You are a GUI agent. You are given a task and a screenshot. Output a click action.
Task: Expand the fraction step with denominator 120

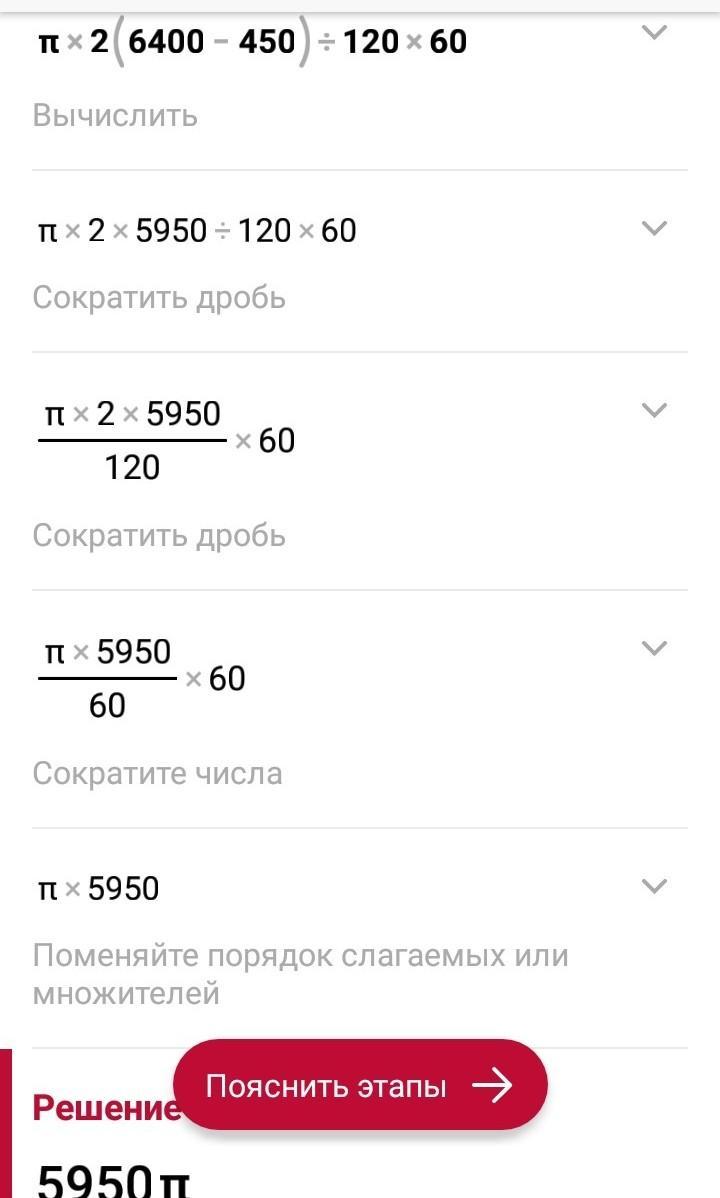[653, 410]
